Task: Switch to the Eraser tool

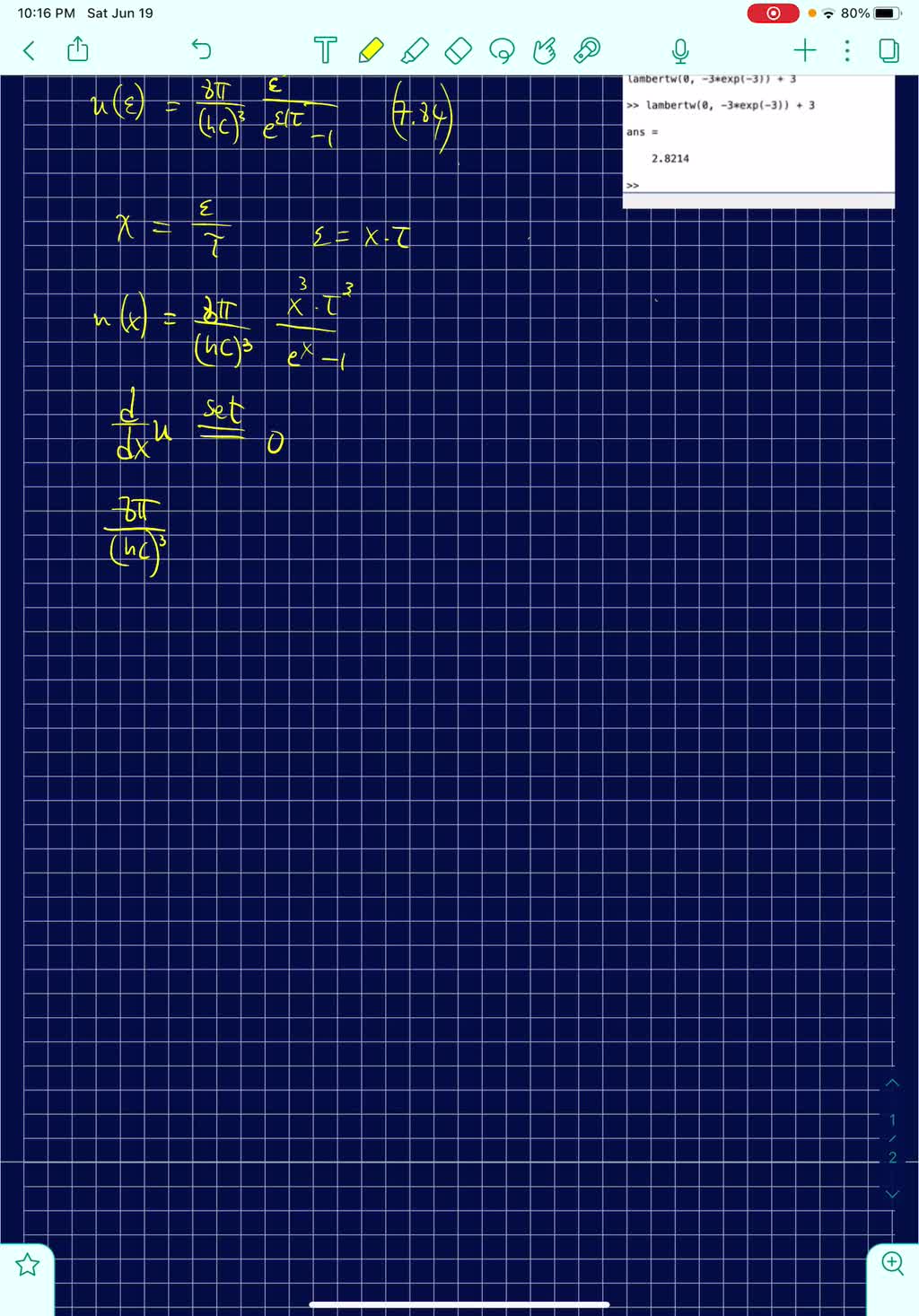Action: (458, 51)
